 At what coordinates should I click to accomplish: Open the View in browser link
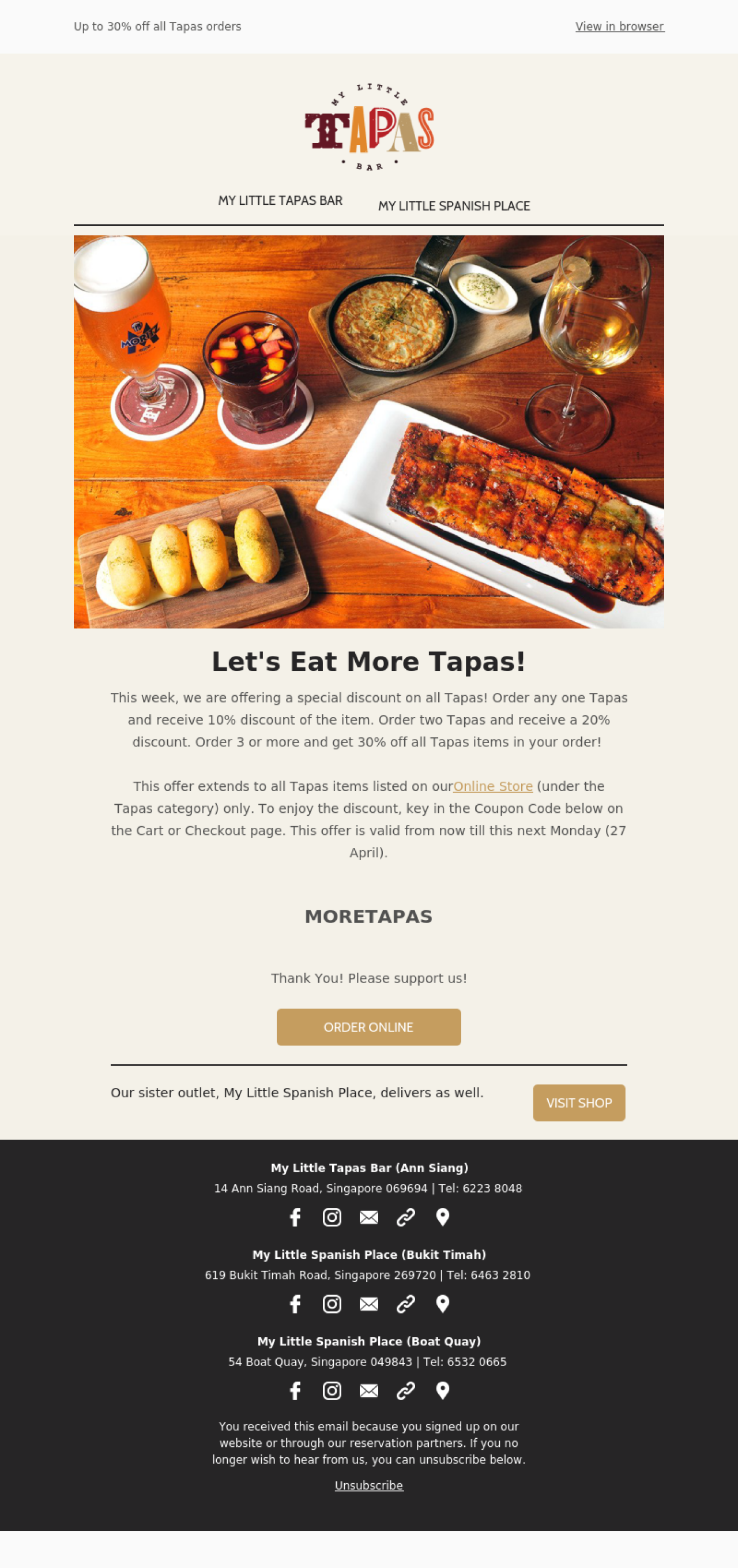pyautogui.click(x=619, y=27)
